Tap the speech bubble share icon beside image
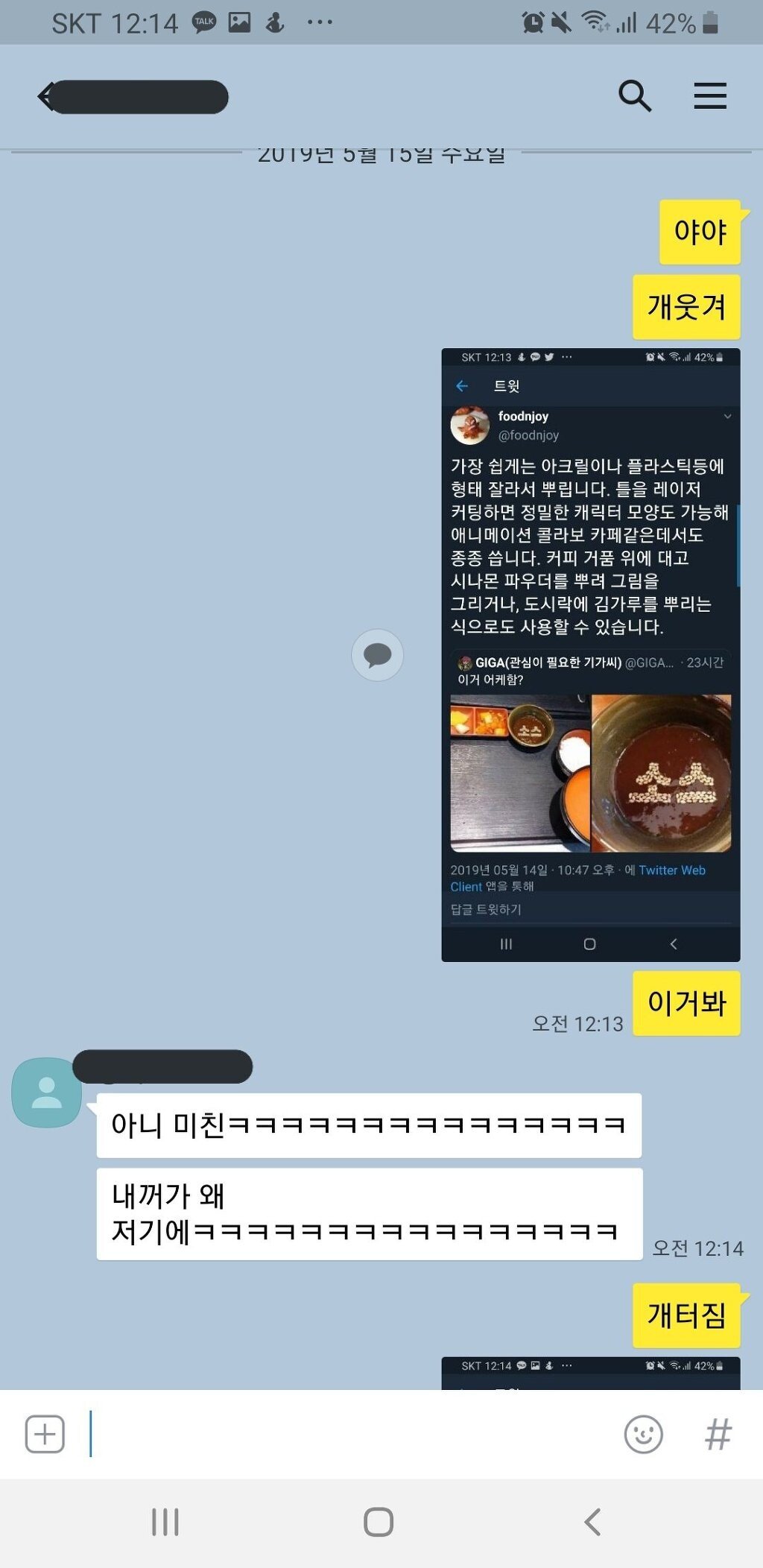Viewport: 763px width, 1568px height. [x=377, y=655]
